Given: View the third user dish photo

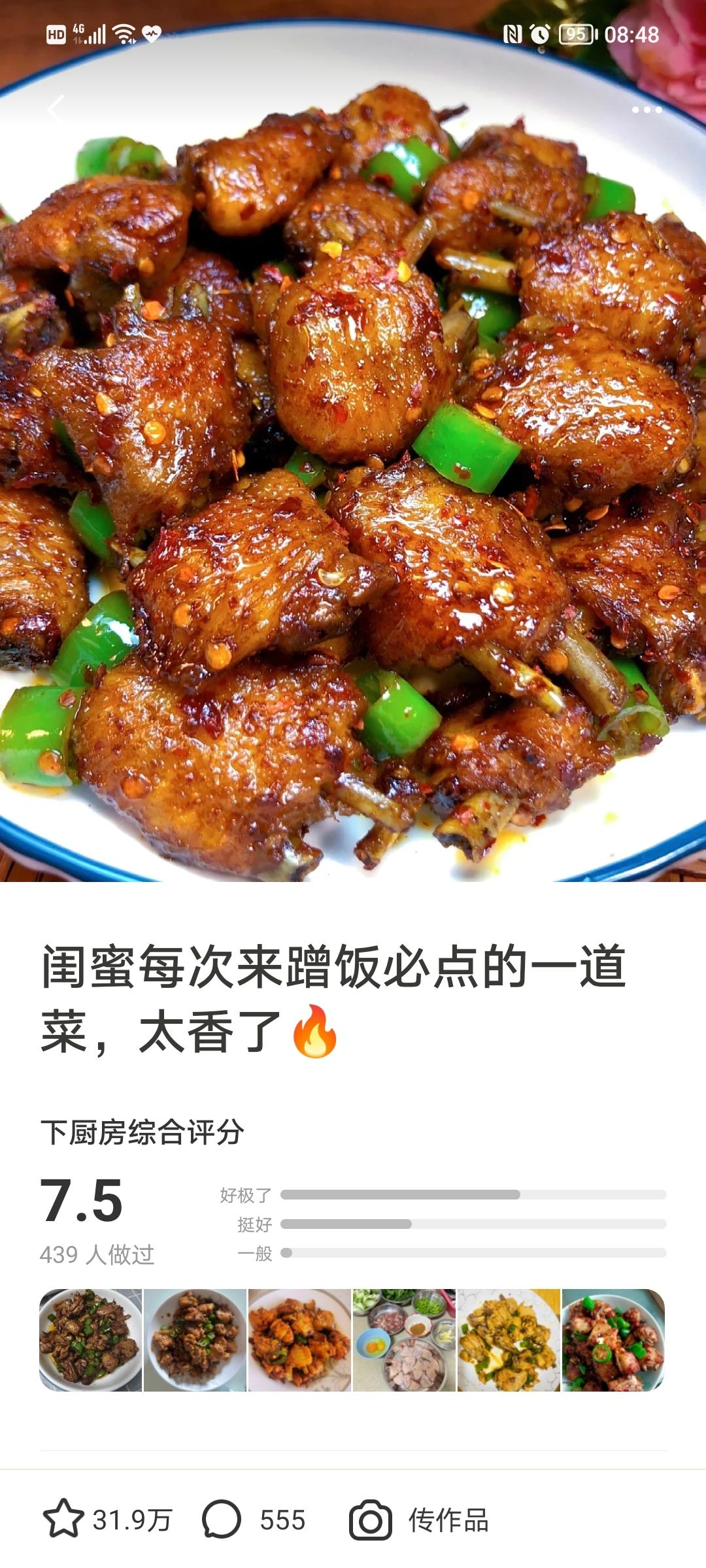Looking at the screenshot, I should coord(300,1339).
